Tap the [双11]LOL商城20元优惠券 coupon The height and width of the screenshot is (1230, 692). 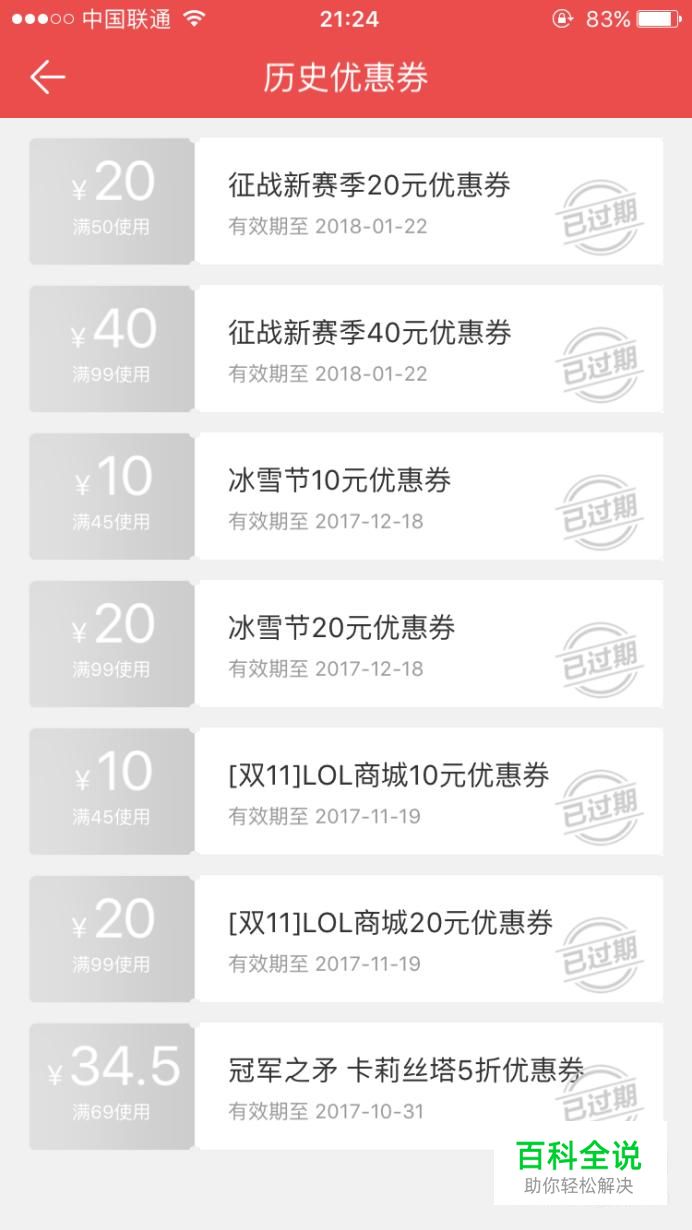click(346, 939)
